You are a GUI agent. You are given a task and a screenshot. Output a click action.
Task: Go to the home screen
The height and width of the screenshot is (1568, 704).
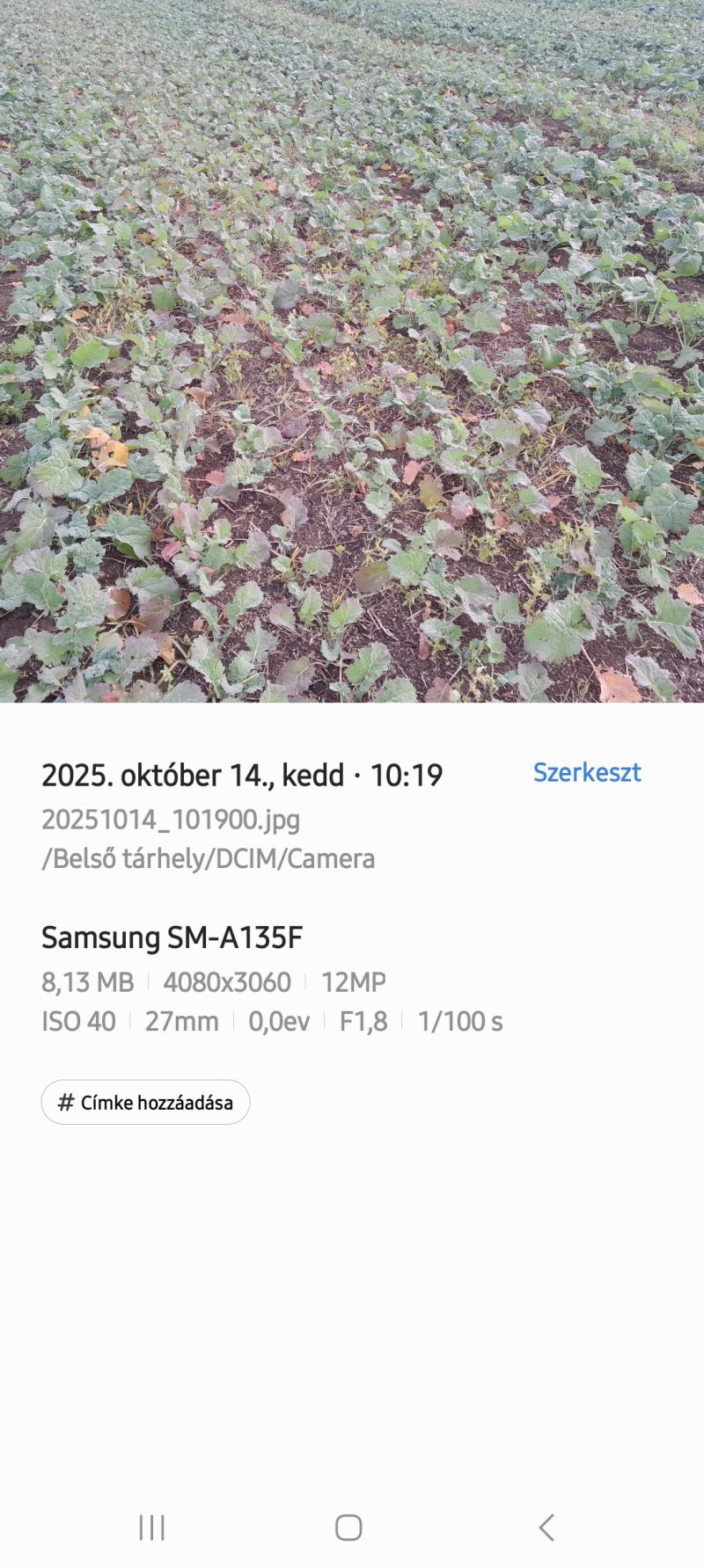click(x=348, y=1528)
